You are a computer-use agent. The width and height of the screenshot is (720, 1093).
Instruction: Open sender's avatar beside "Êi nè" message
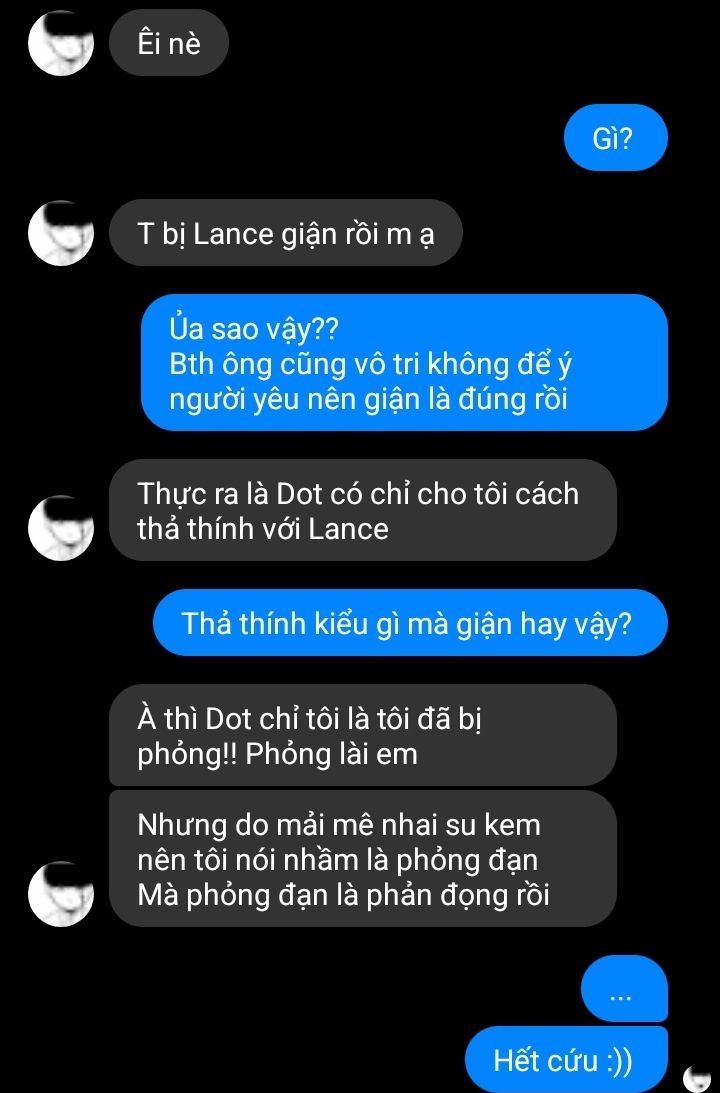click(x=61, y=44)
